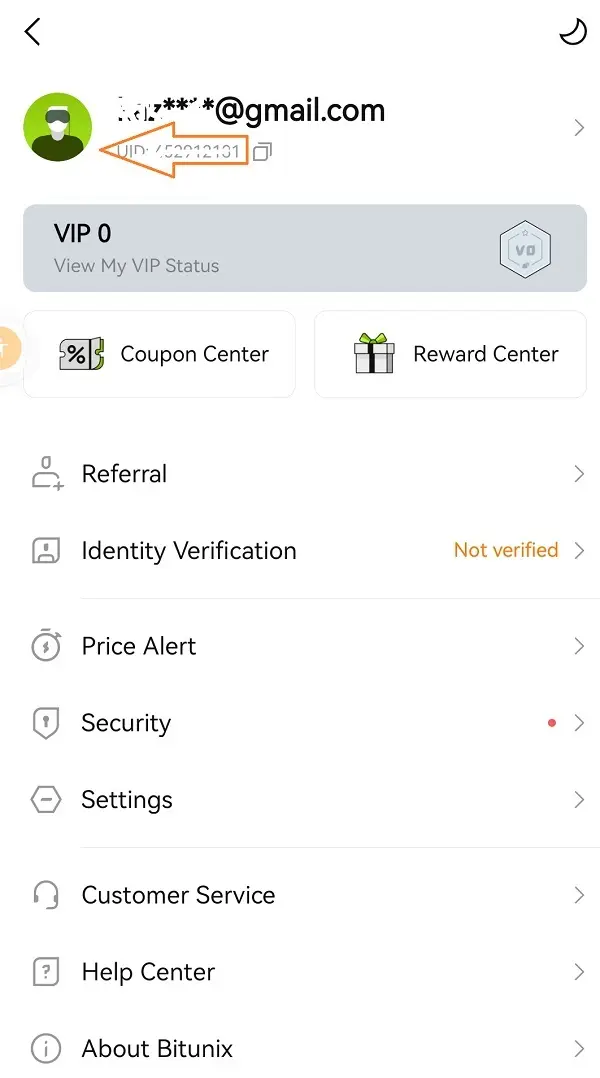This screenshot has width=600, height=1078.
Task: Open Price Alert settings
Action: tap(300, 647)
